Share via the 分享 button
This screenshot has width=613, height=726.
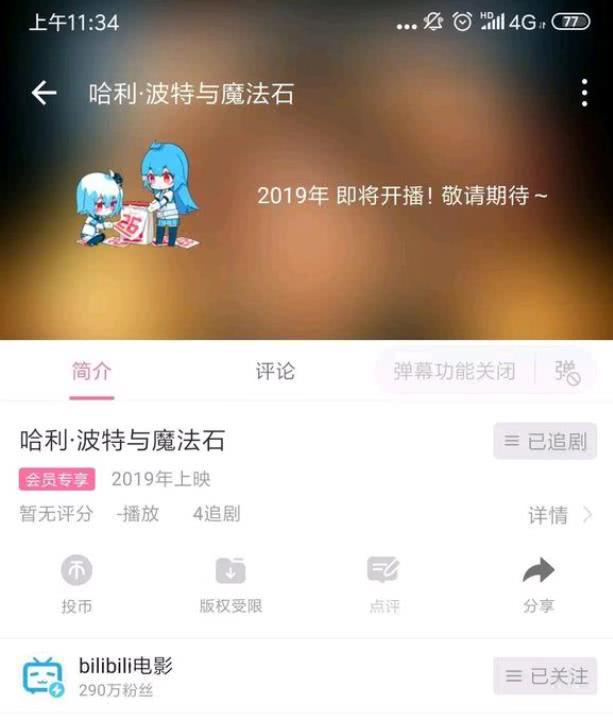[538, 582]
